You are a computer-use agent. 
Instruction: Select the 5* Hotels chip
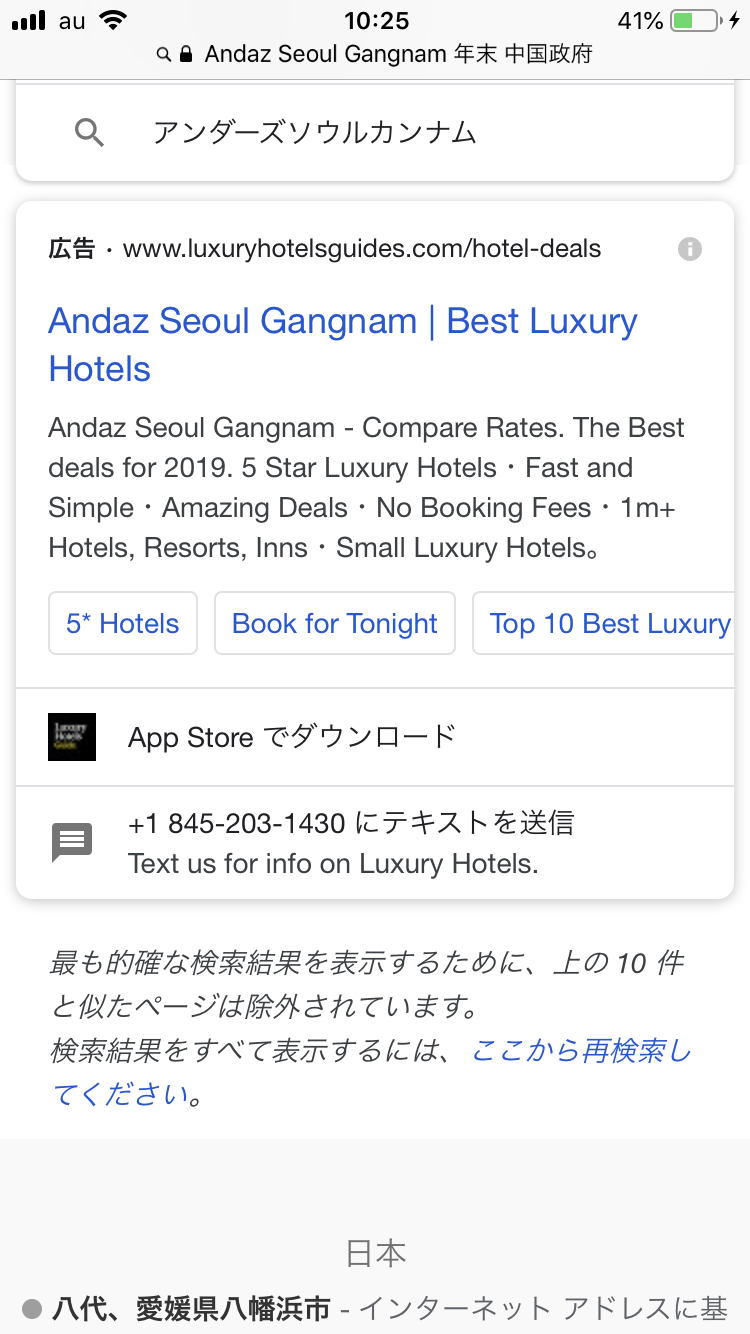tap(122, 624)
